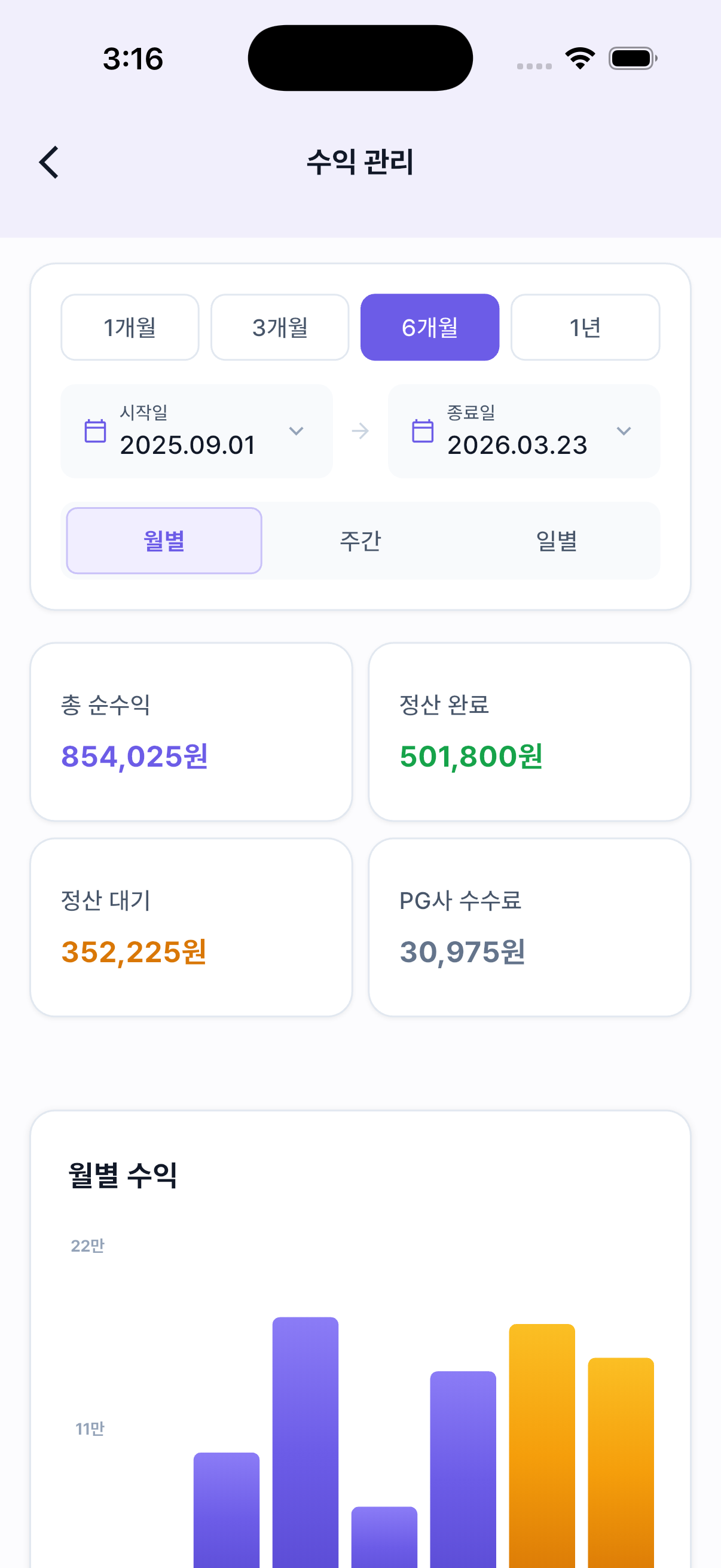Open the start date dropdown chevron
Viewport: 721px width, 1568px height.
297,431
